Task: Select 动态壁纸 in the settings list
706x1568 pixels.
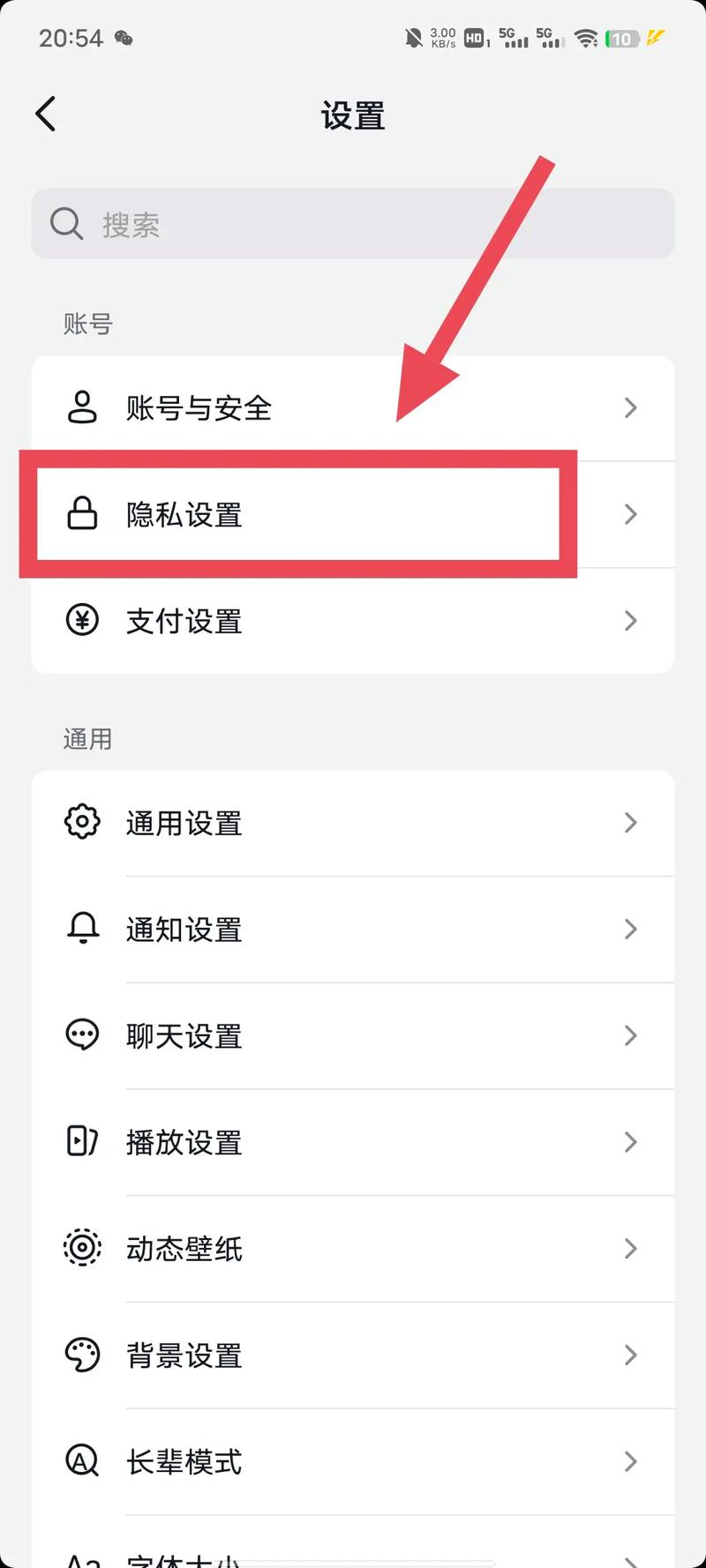Action: tap(353, 1248)
